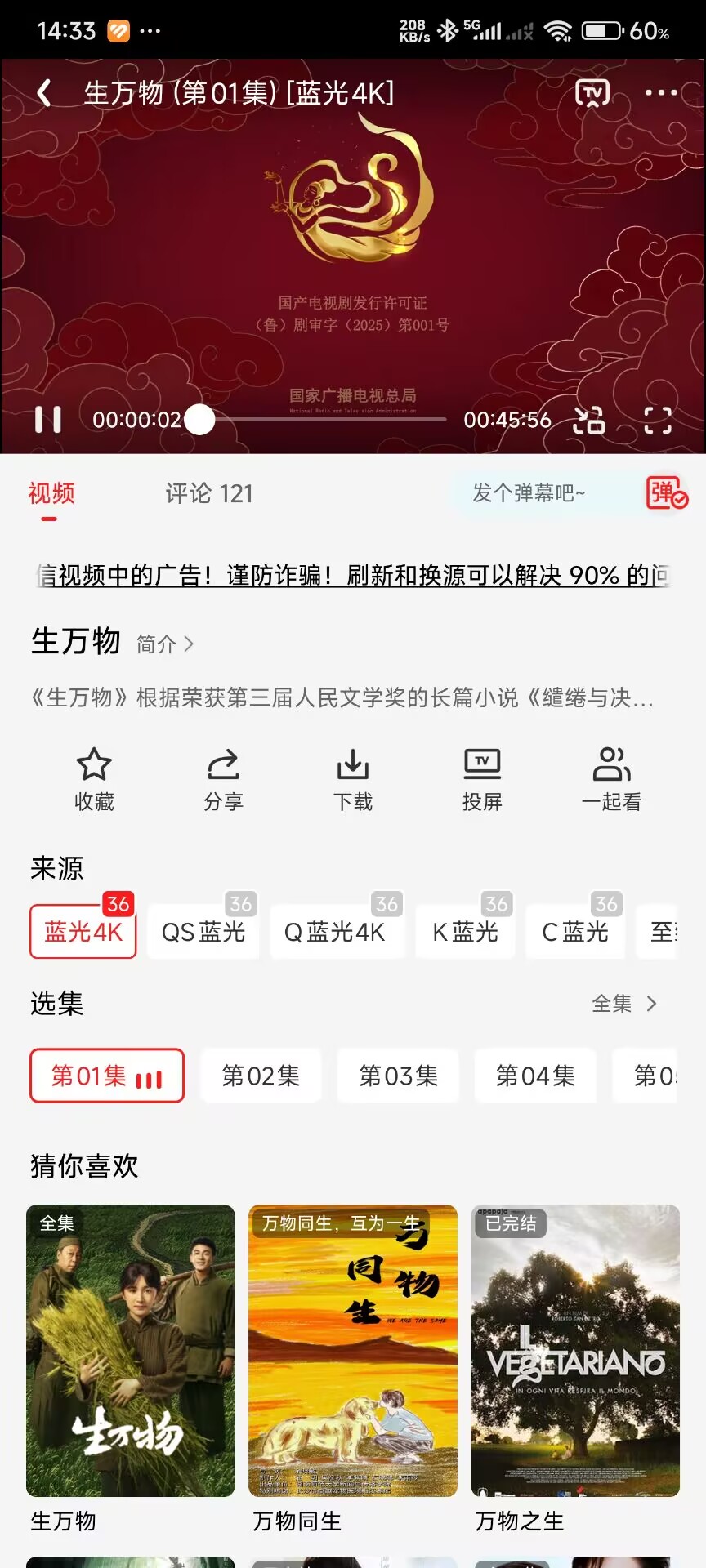This screenshot has width=706, height=1568.
Task: Select the QS 蓝光 source
Action: click(203, 932)
